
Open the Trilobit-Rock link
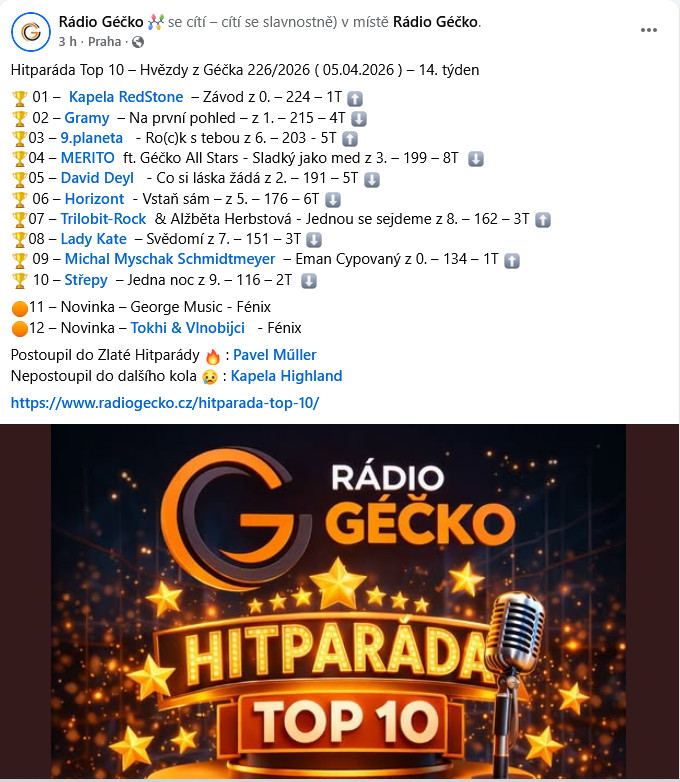click(103, 219)
